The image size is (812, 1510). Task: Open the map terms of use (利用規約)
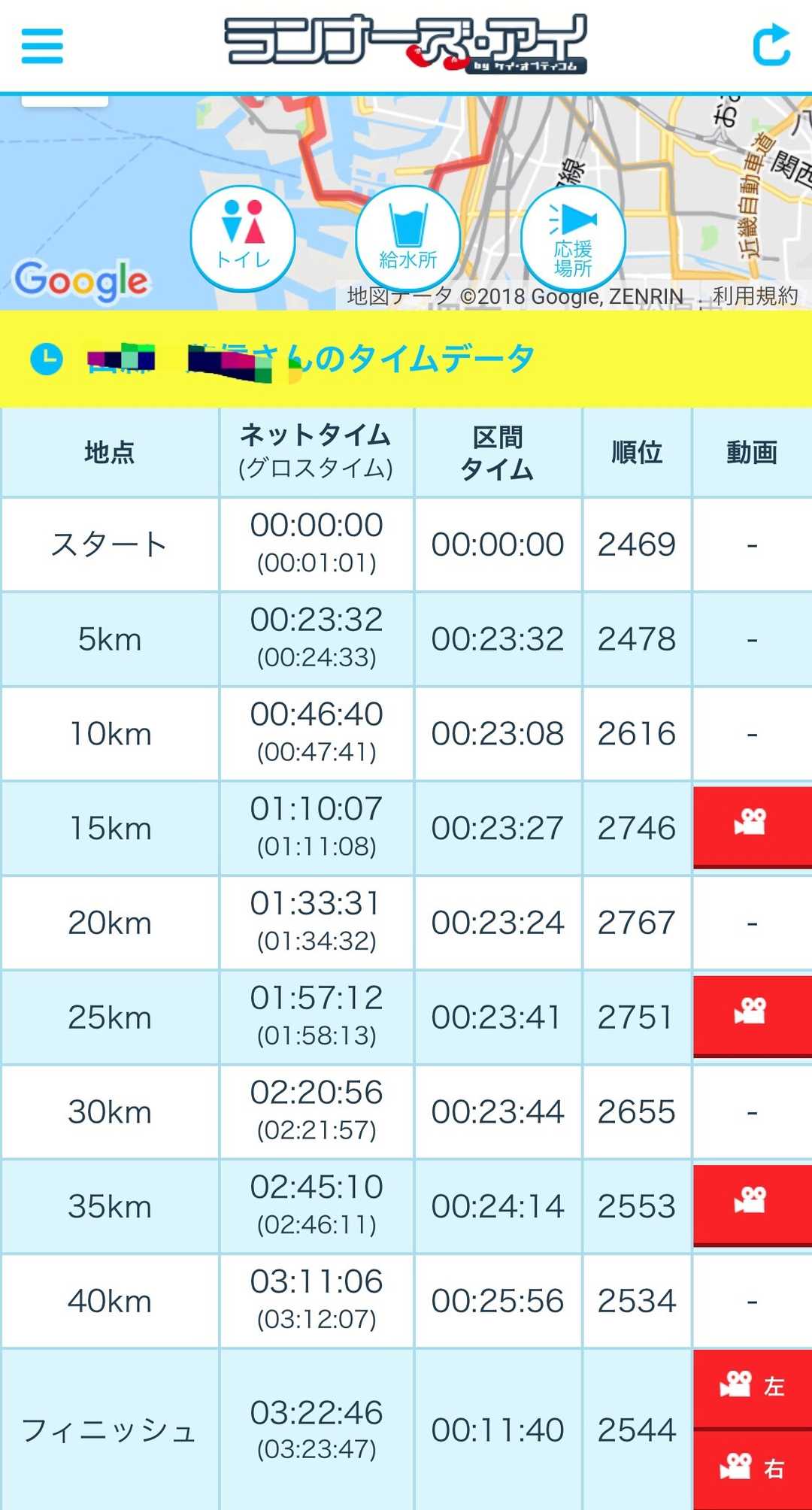(755, 296)
